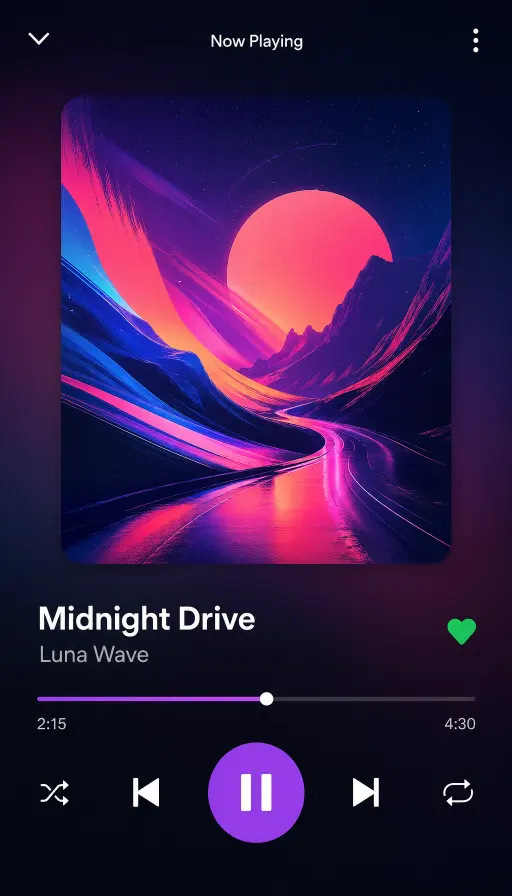
Task: Open the Midnight Drive album artwork
Action: 256,330
